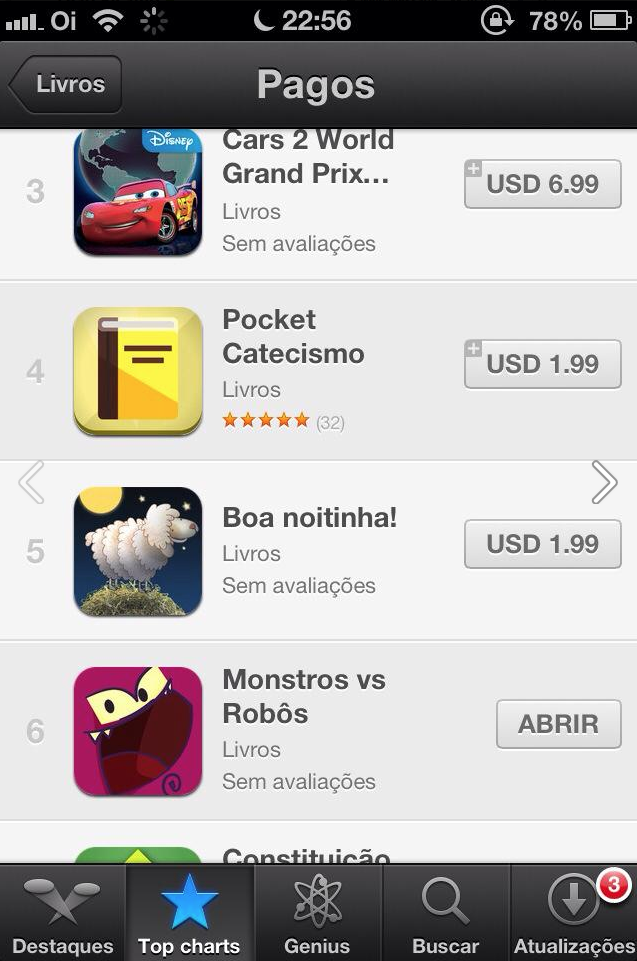Open Atualizações with 3 pending updates
Screen dimensions: 637x961
(x=574, y=912)
